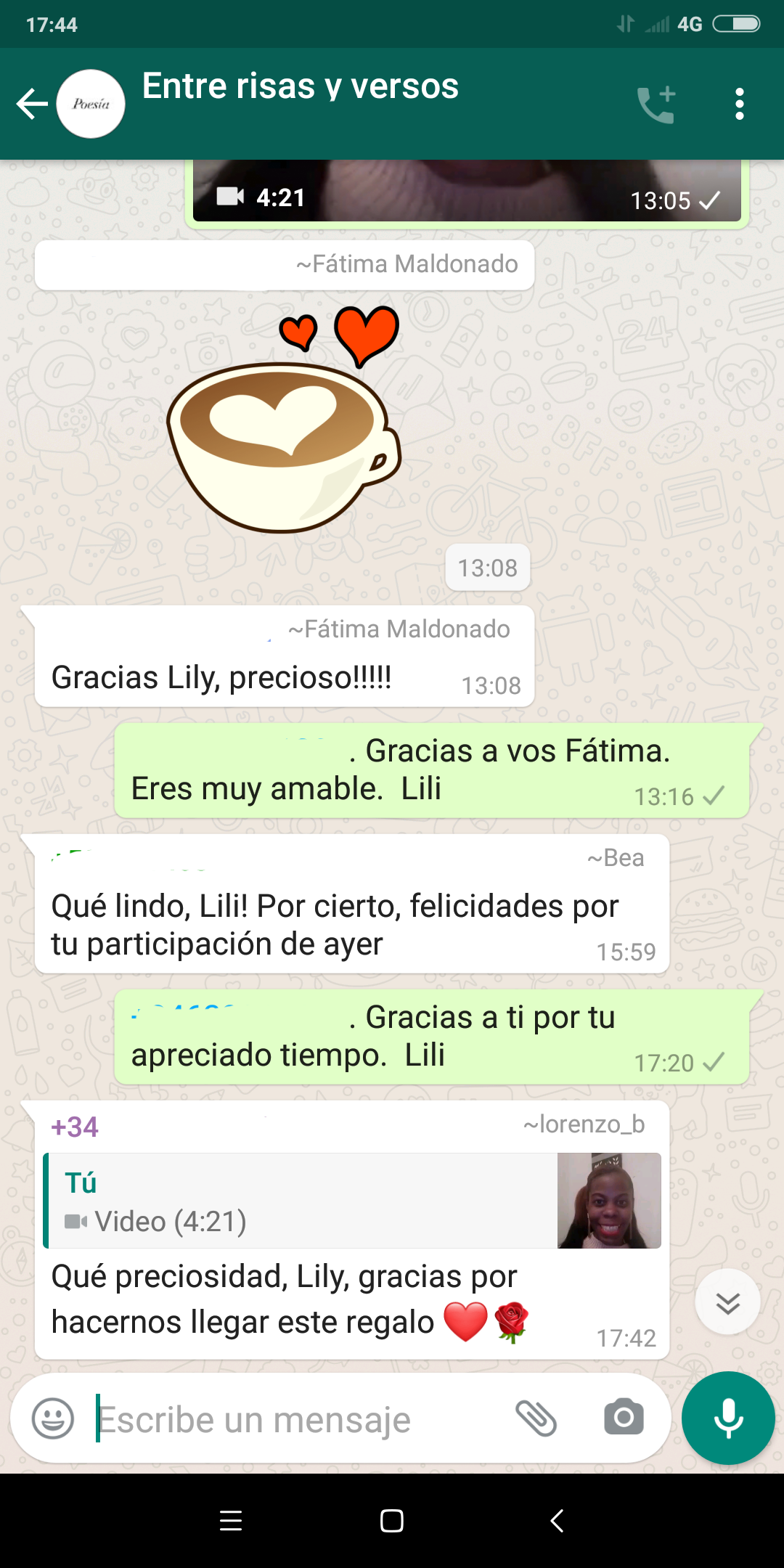The height and width of the screenshot is (1568, 784).
Task: Open the emoji picker
Action: (53, 1418)
